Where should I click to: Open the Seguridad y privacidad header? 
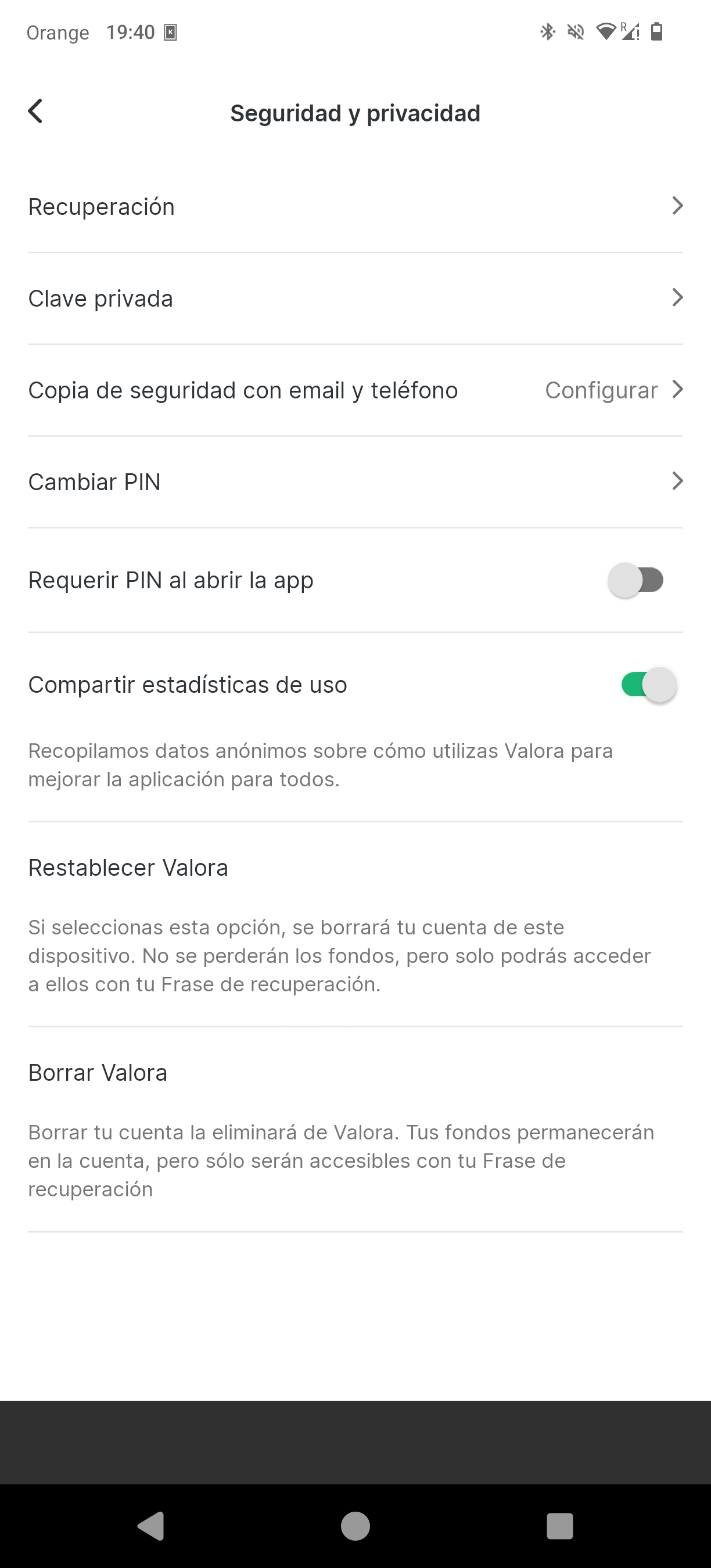(355, 113)
